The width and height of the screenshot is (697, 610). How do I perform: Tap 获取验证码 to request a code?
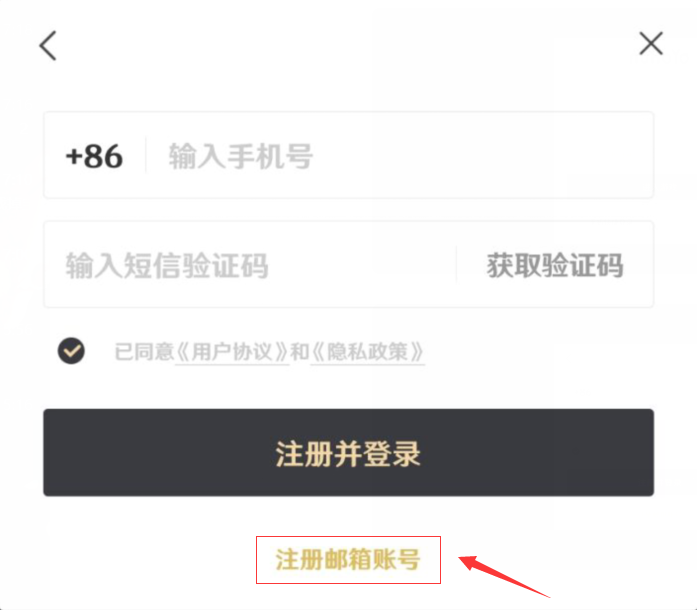(555, 265)
